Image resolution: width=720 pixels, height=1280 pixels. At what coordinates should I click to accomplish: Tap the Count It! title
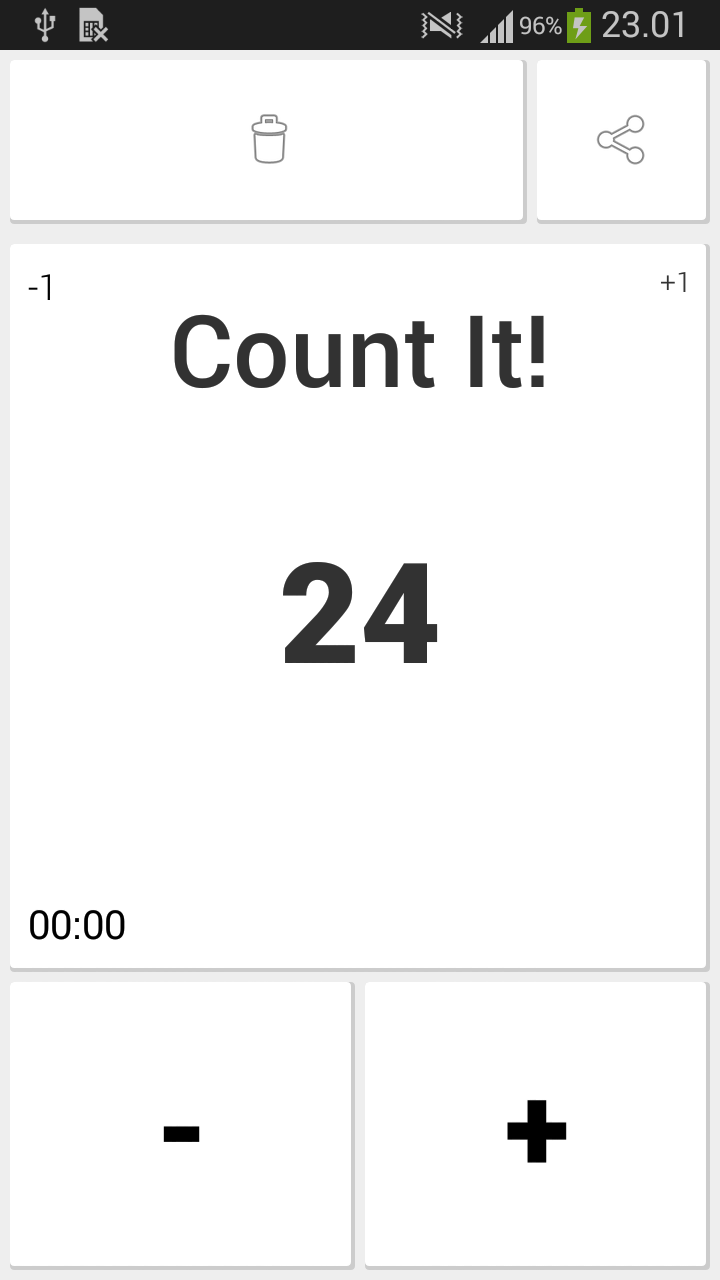pyautogui.click(x=360, y=353)
